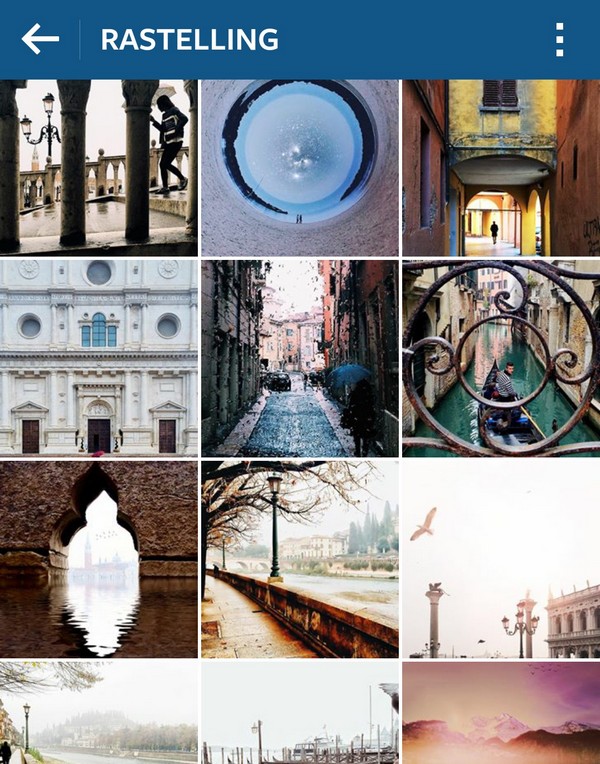The image size is (600, 764).
Task: Open the pink sunset mountains photo
Action: pyautogui.click(x=501, y=712)
